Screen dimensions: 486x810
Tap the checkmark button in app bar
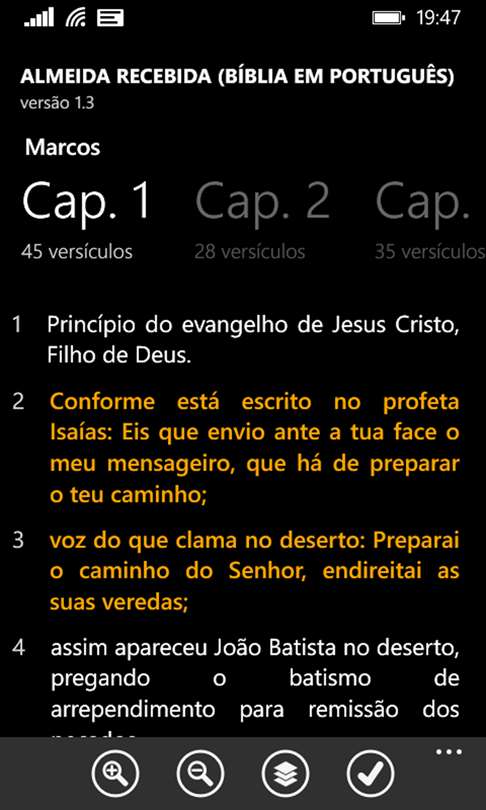pyautogui.click(x=371, y=773)
